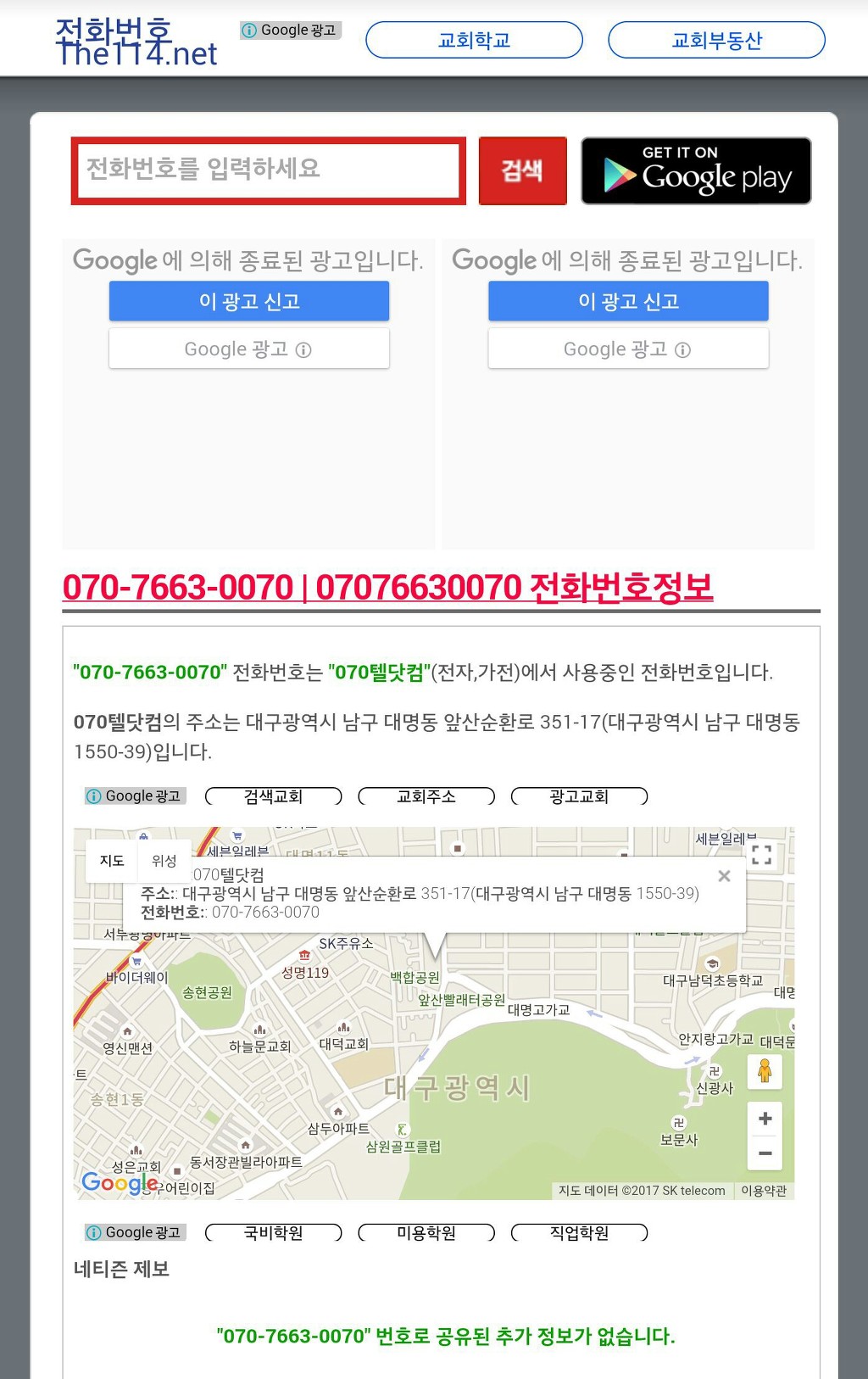Select the 광고교회 ad chip
This screenshot has height=1379, width=868.
(x=579, y=796)
